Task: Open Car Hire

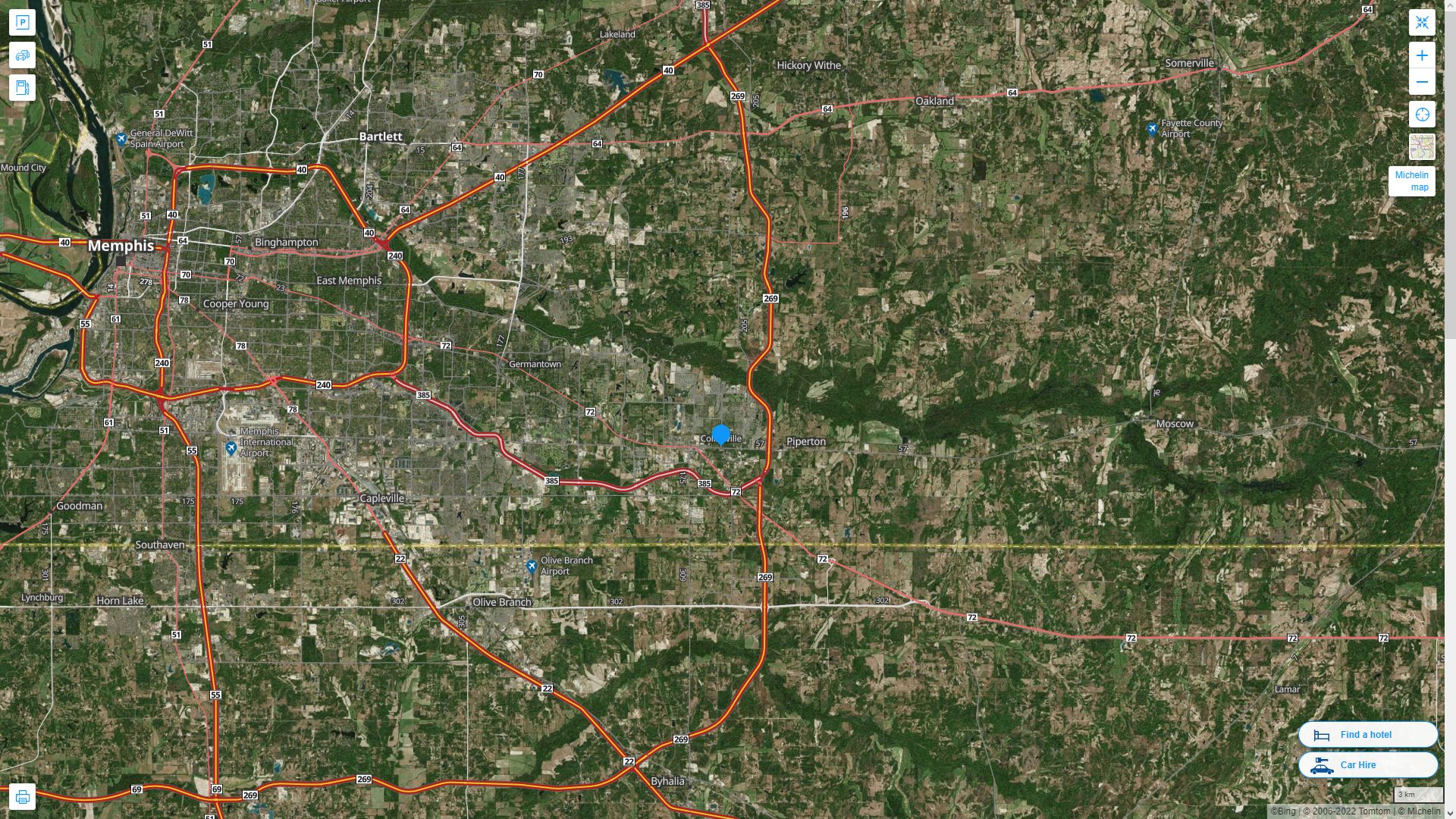Action: [1367, 765]
